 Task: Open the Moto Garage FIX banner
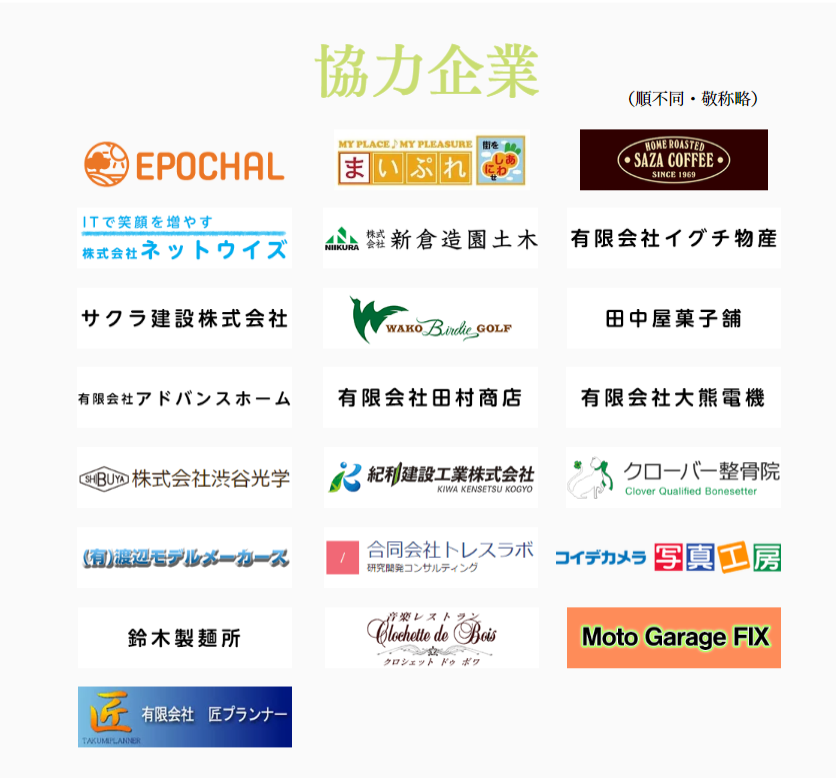click(x=674, y=637)
